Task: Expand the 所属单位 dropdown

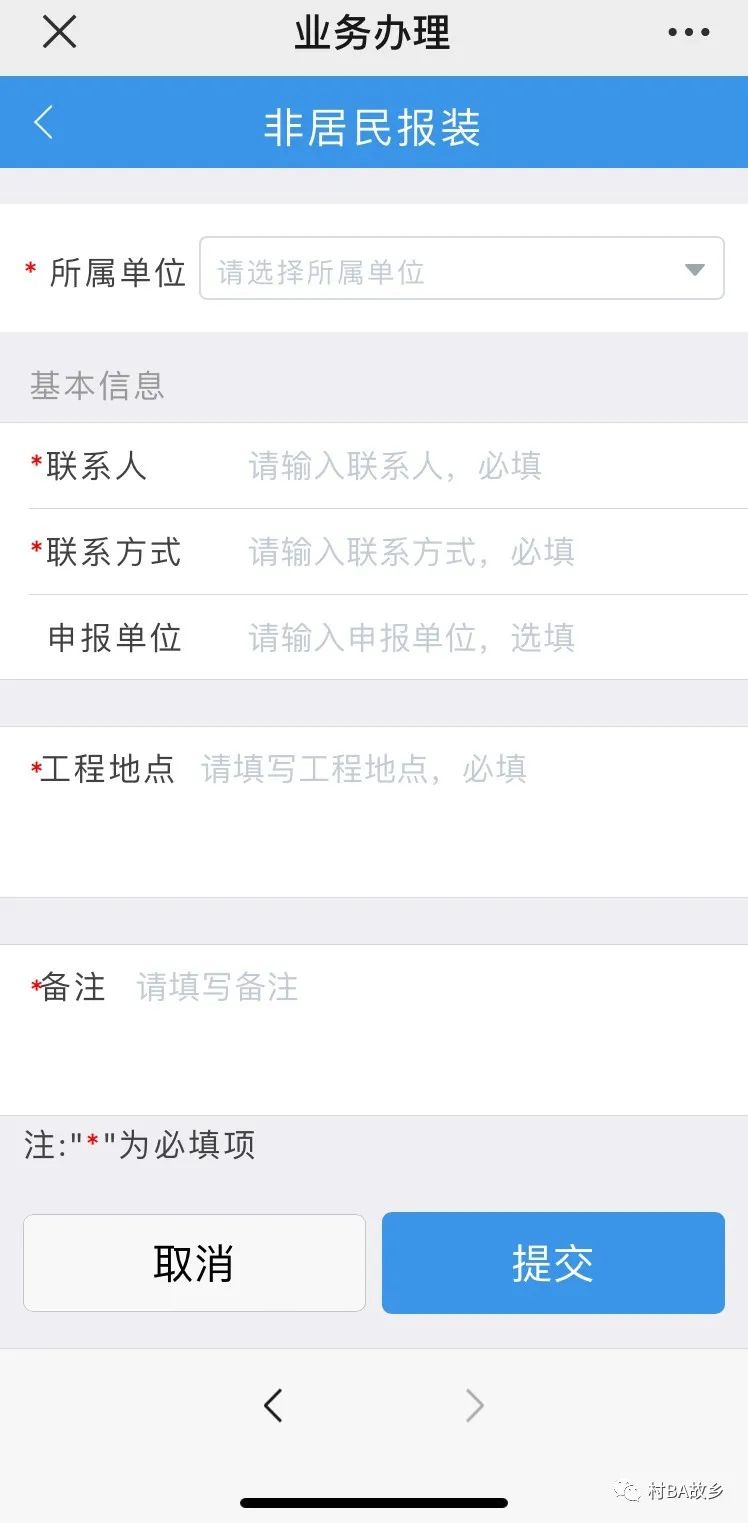Action: pyautogui.click(x=462, y=268)
